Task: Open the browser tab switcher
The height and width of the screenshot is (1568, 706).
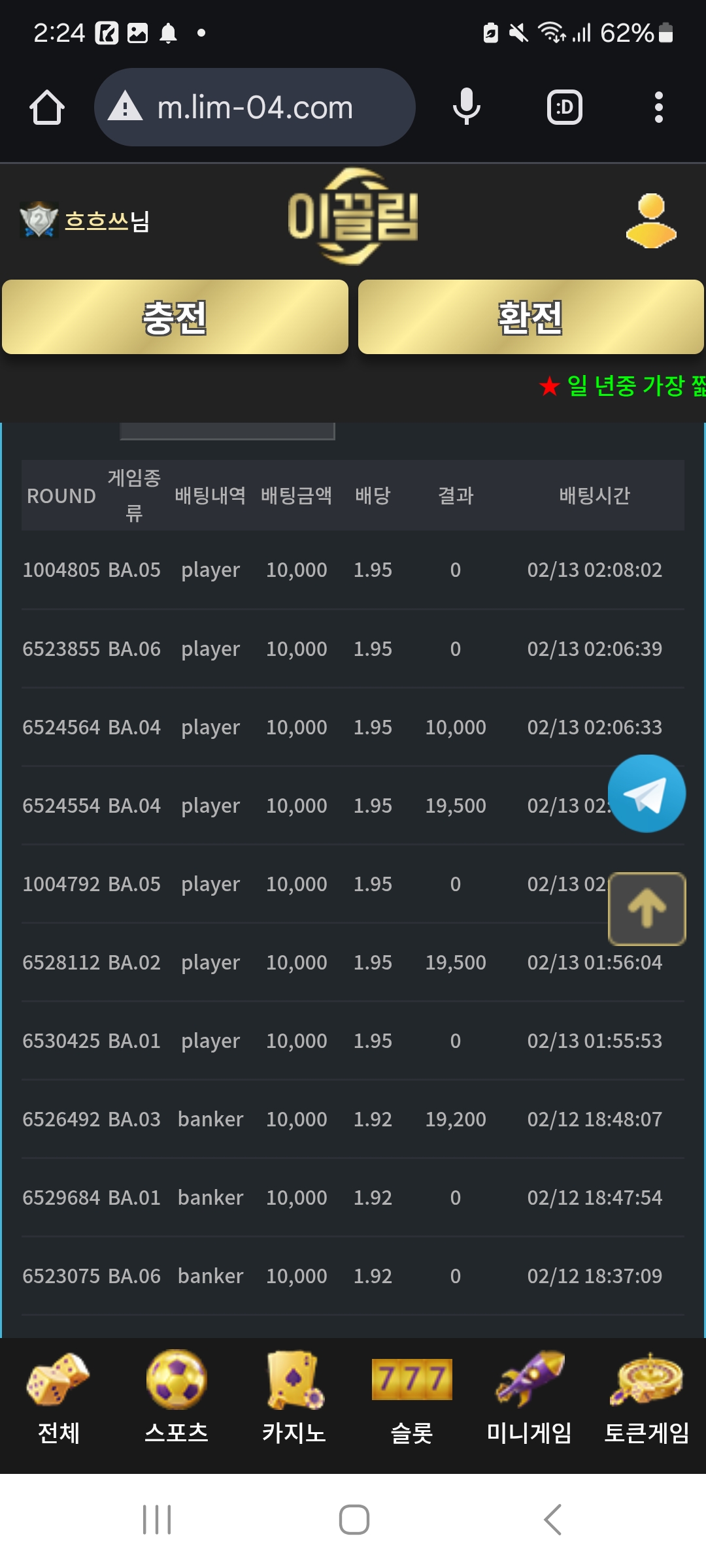Action: (565, 107)
